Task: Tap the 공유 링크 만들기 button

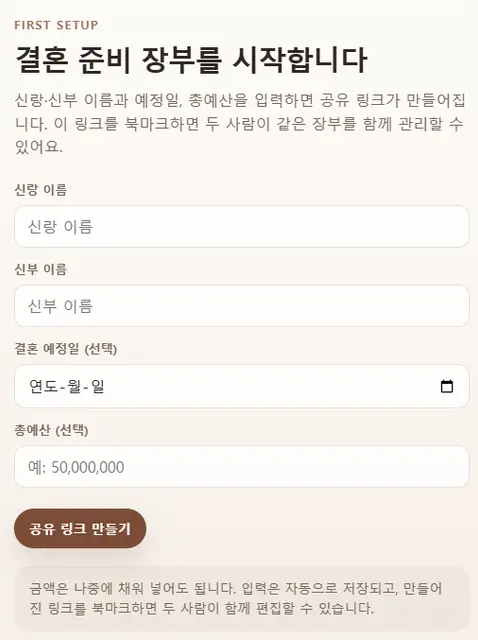Action: pos(80,529)
